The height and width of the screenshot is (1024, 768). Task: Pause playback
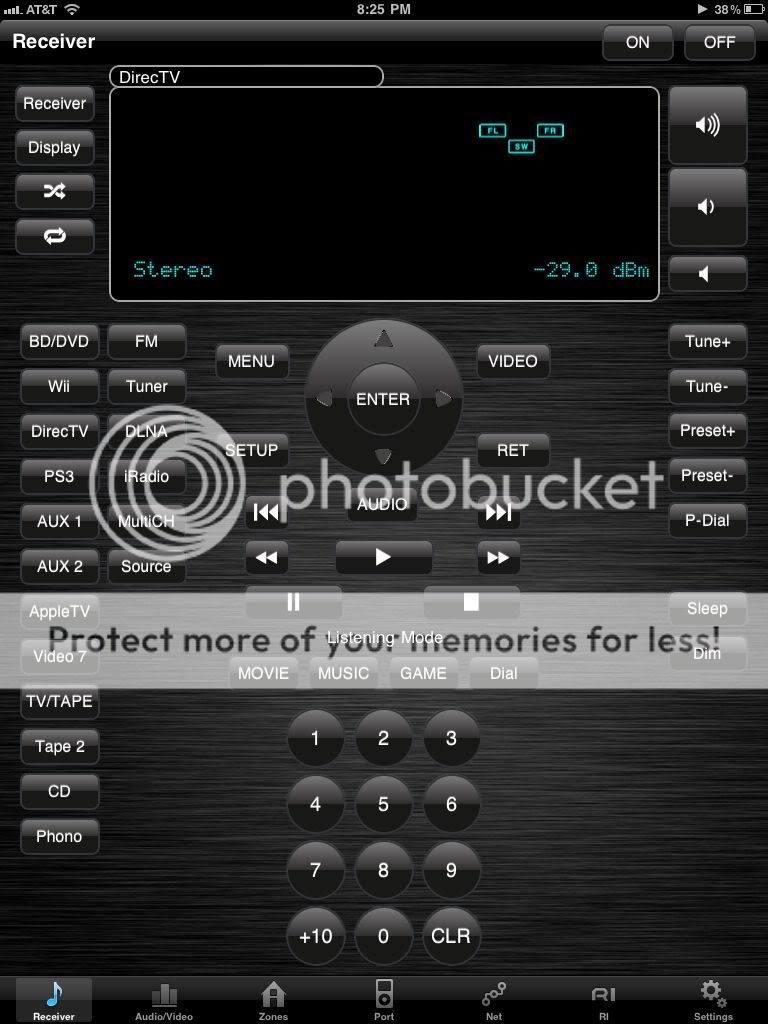click(x=293, y=602)
